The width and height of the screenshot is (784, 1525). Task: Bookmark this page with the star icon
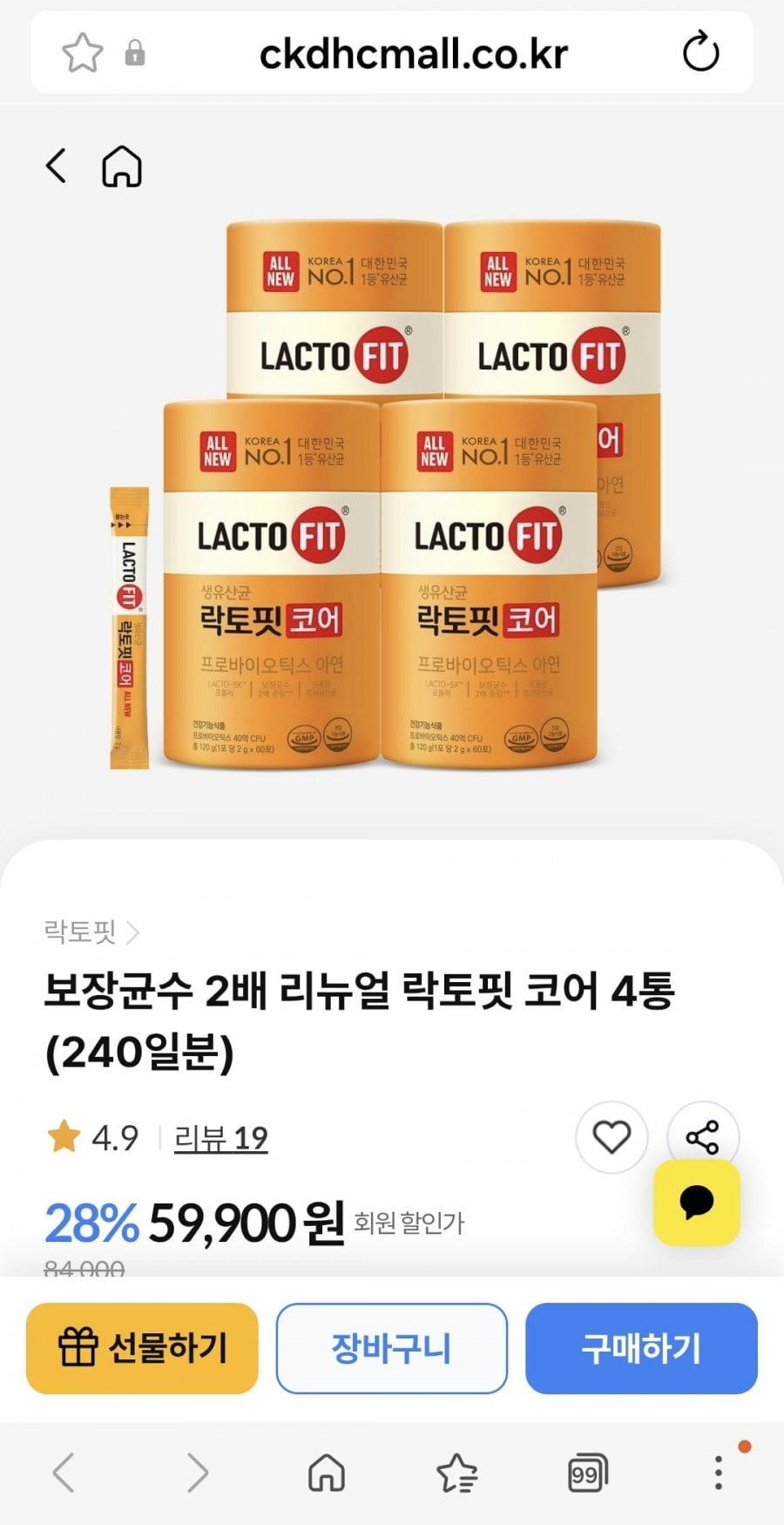tap(83, 53)
